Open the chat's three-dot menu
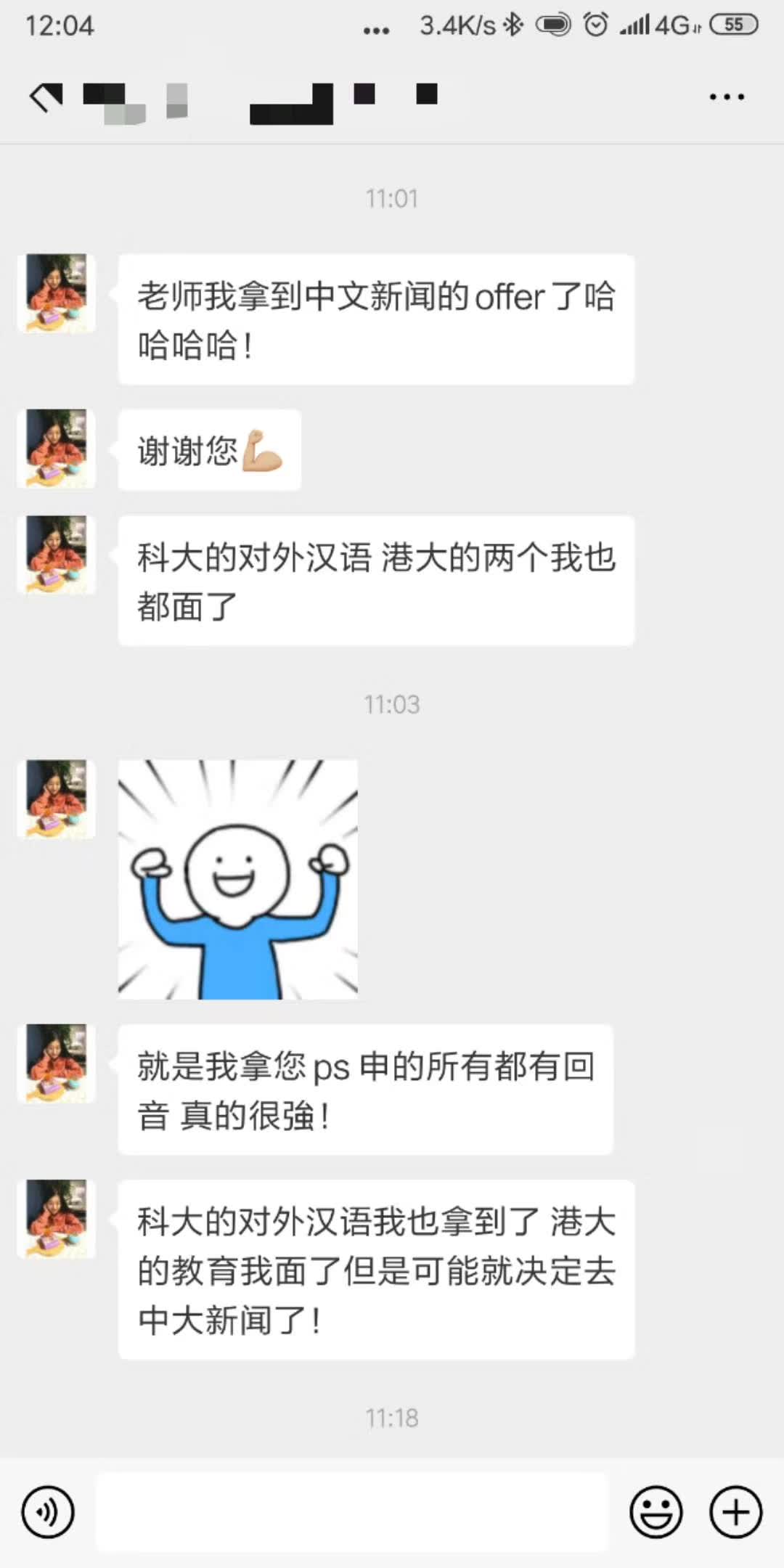 coord(727,97)
